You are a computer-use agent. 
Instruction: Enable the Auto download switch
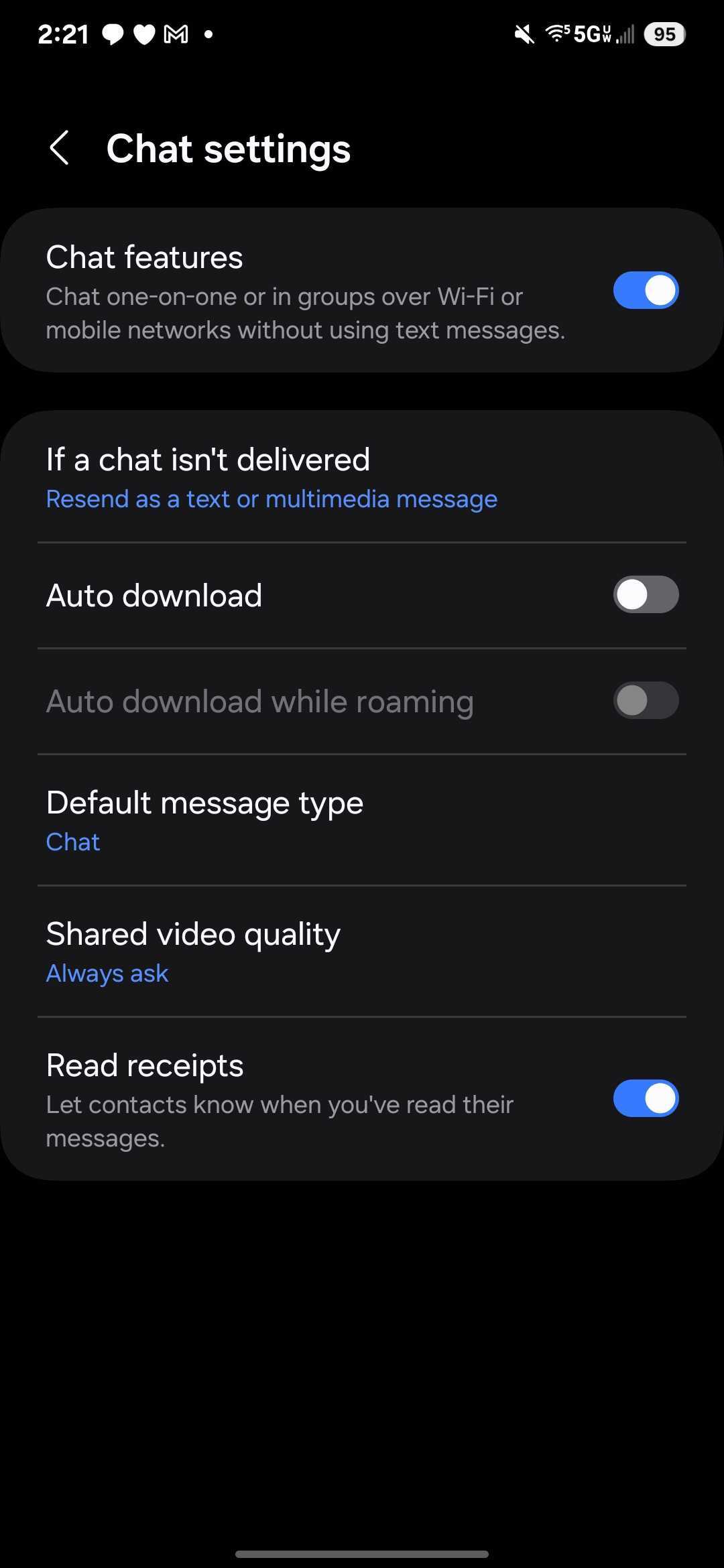pos(646,594)
